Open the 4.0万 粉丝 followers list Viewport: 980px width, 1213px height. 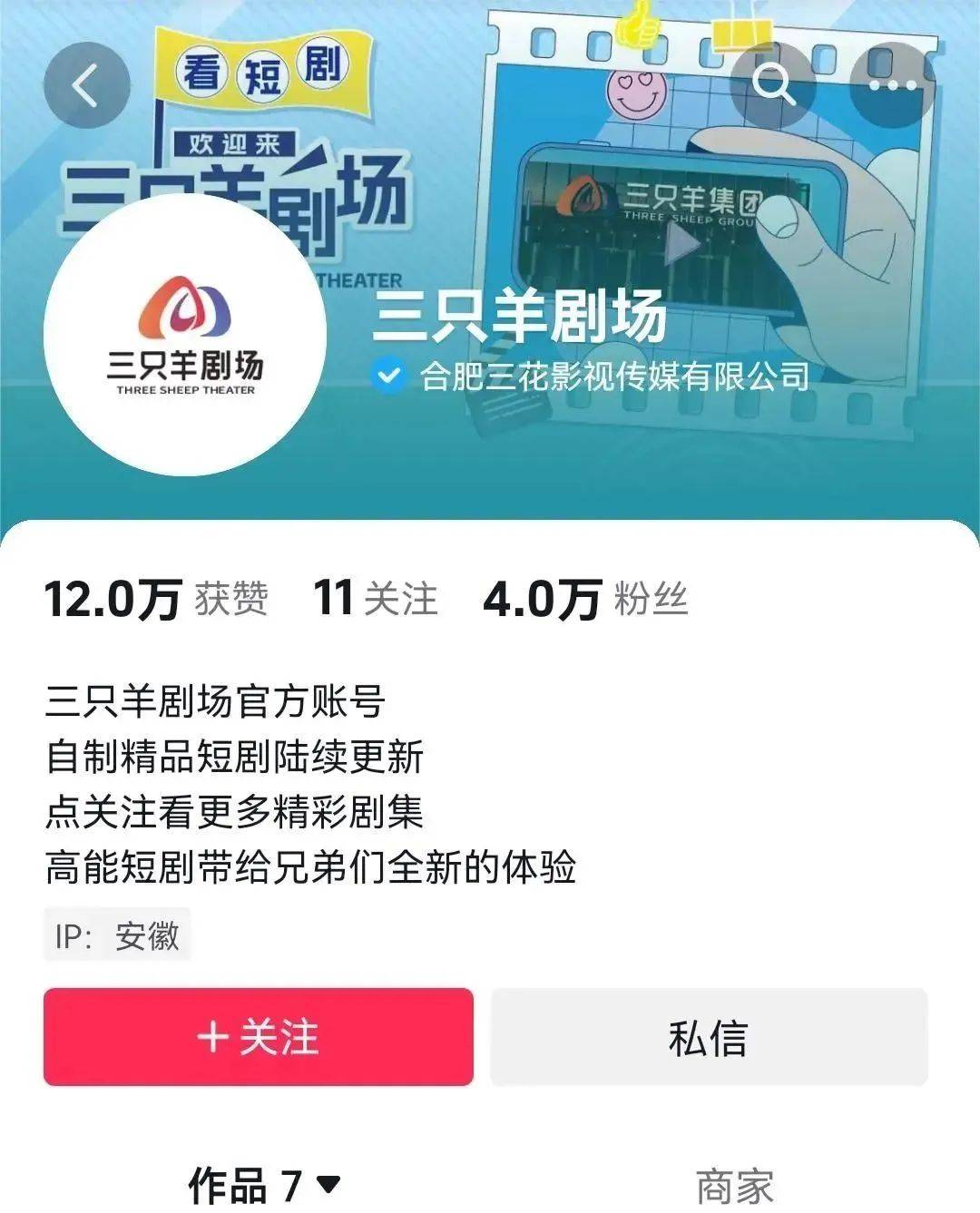(585, 599)
